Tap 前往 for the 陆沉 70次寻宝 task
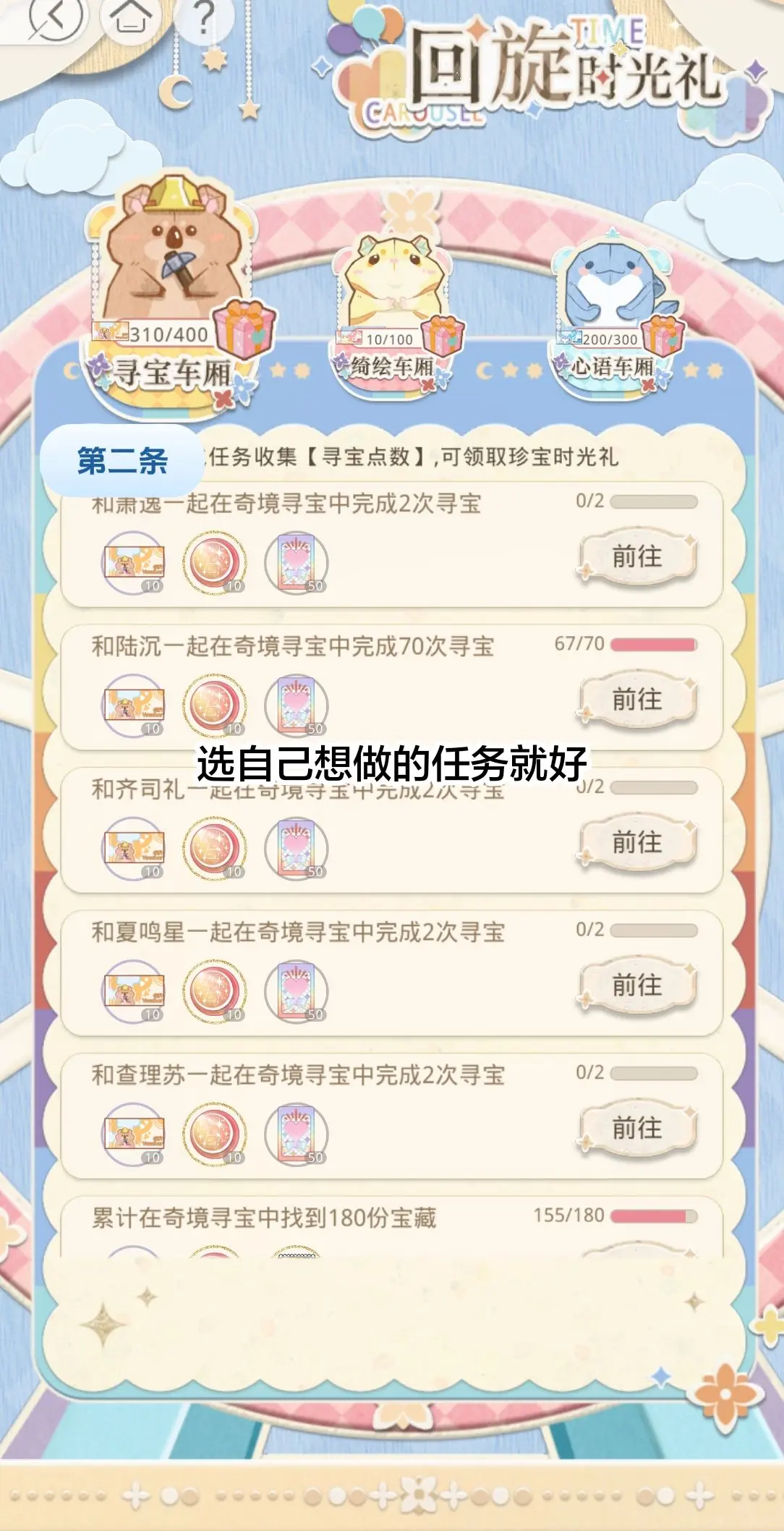 pos(636,700)
